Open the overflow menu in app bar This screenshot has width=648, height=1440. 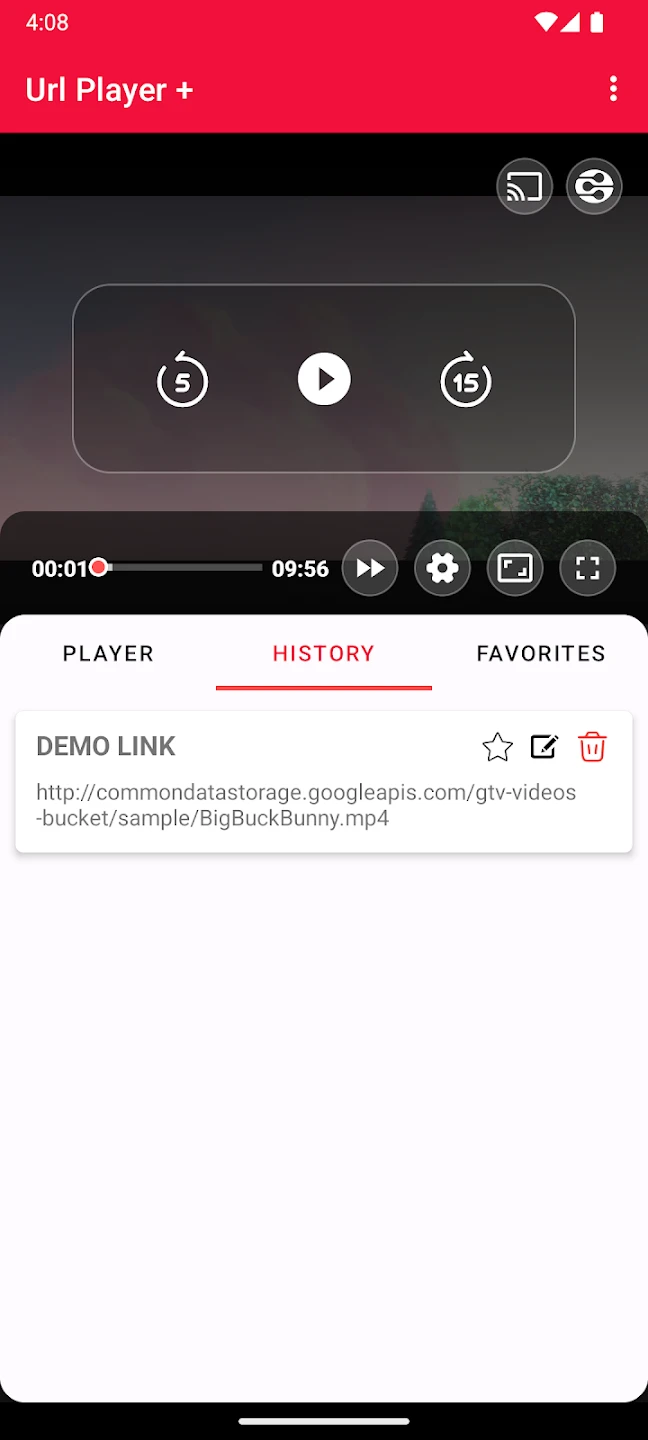(x=613, y=89)
